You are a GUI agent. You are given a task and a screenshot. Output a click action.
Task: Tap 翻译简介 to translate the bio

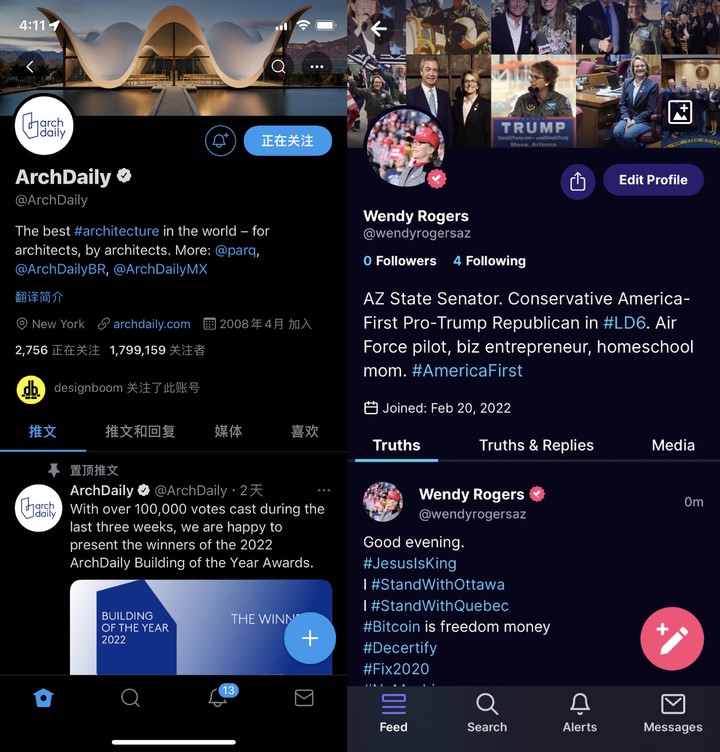(x=39, y=297)
